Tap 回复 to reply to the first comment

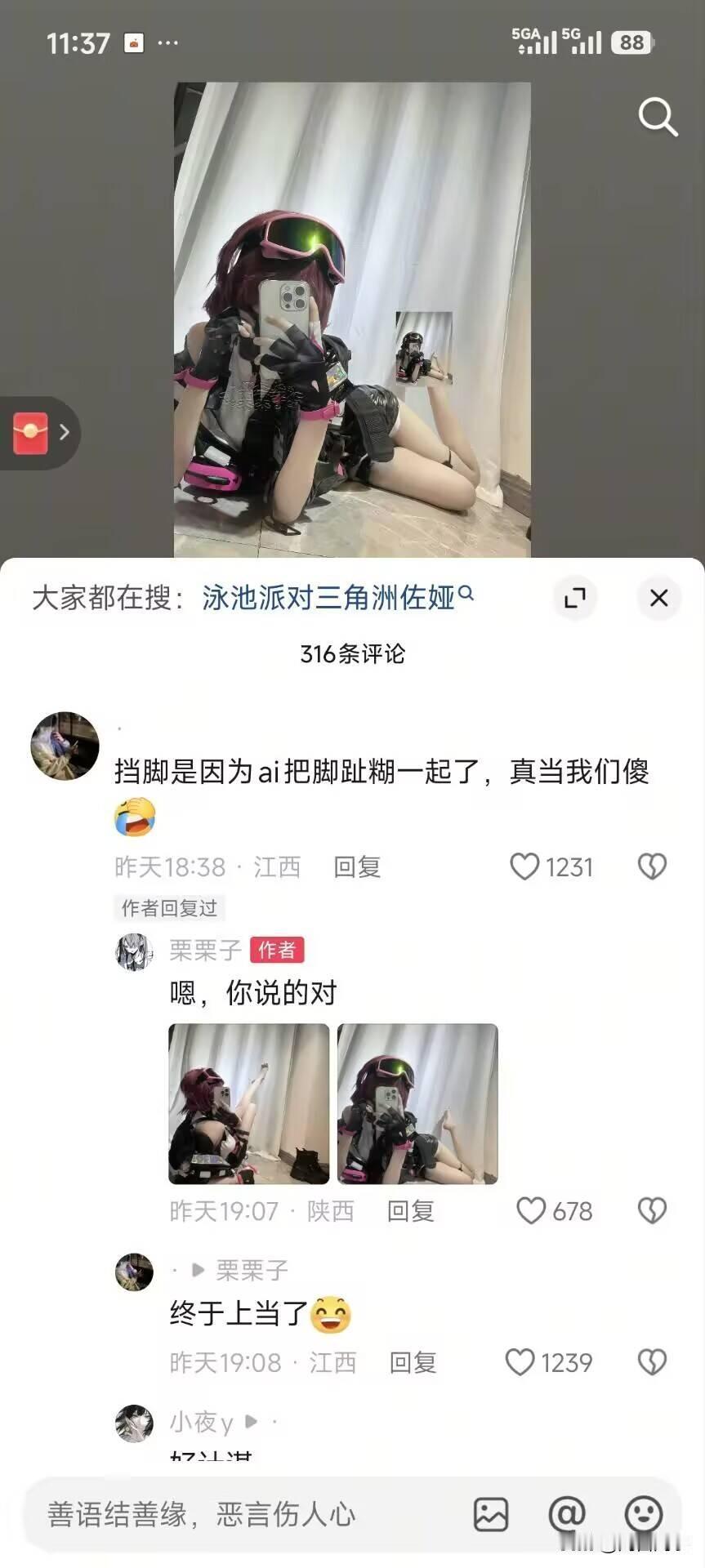click(356, 866)
